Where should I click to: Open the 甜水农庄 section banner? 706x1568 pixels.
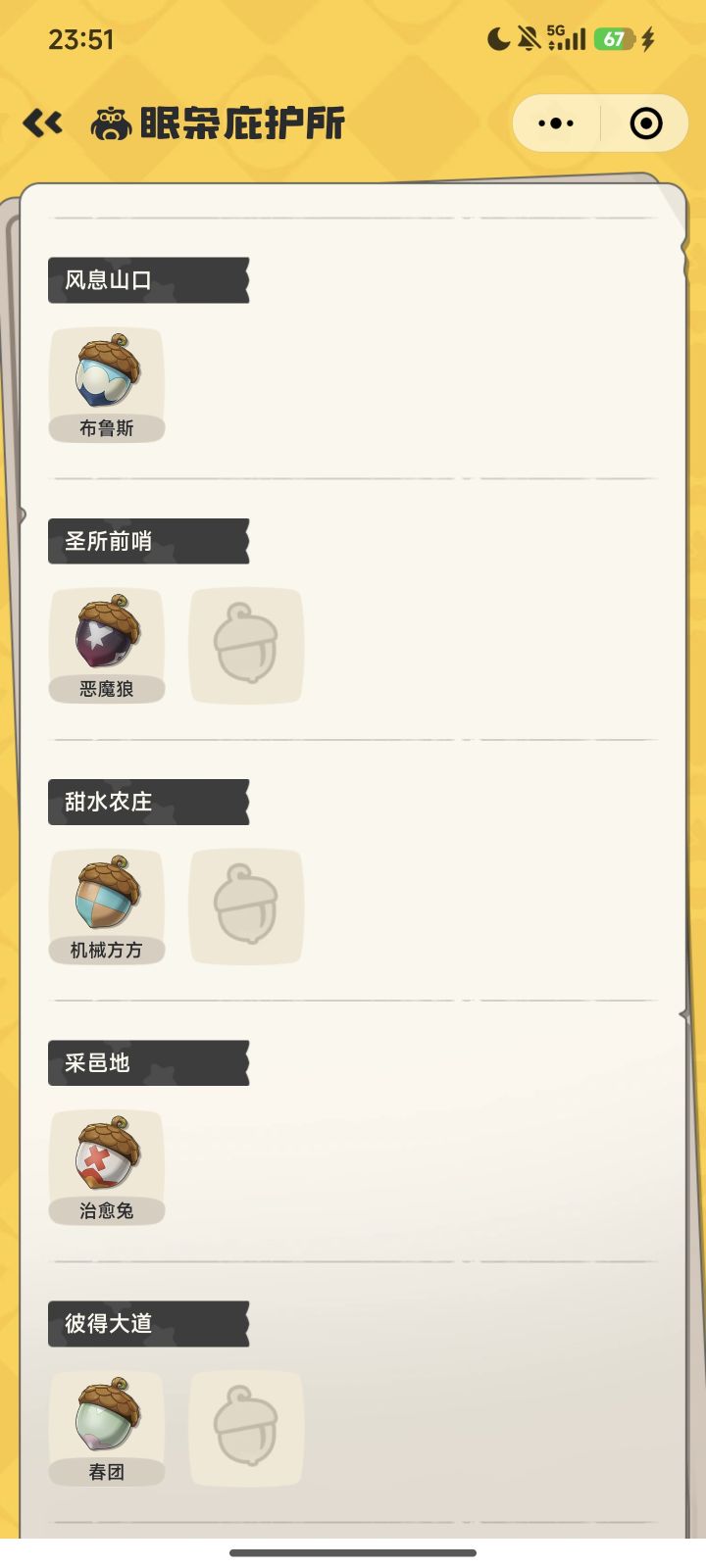pos(147,802)
